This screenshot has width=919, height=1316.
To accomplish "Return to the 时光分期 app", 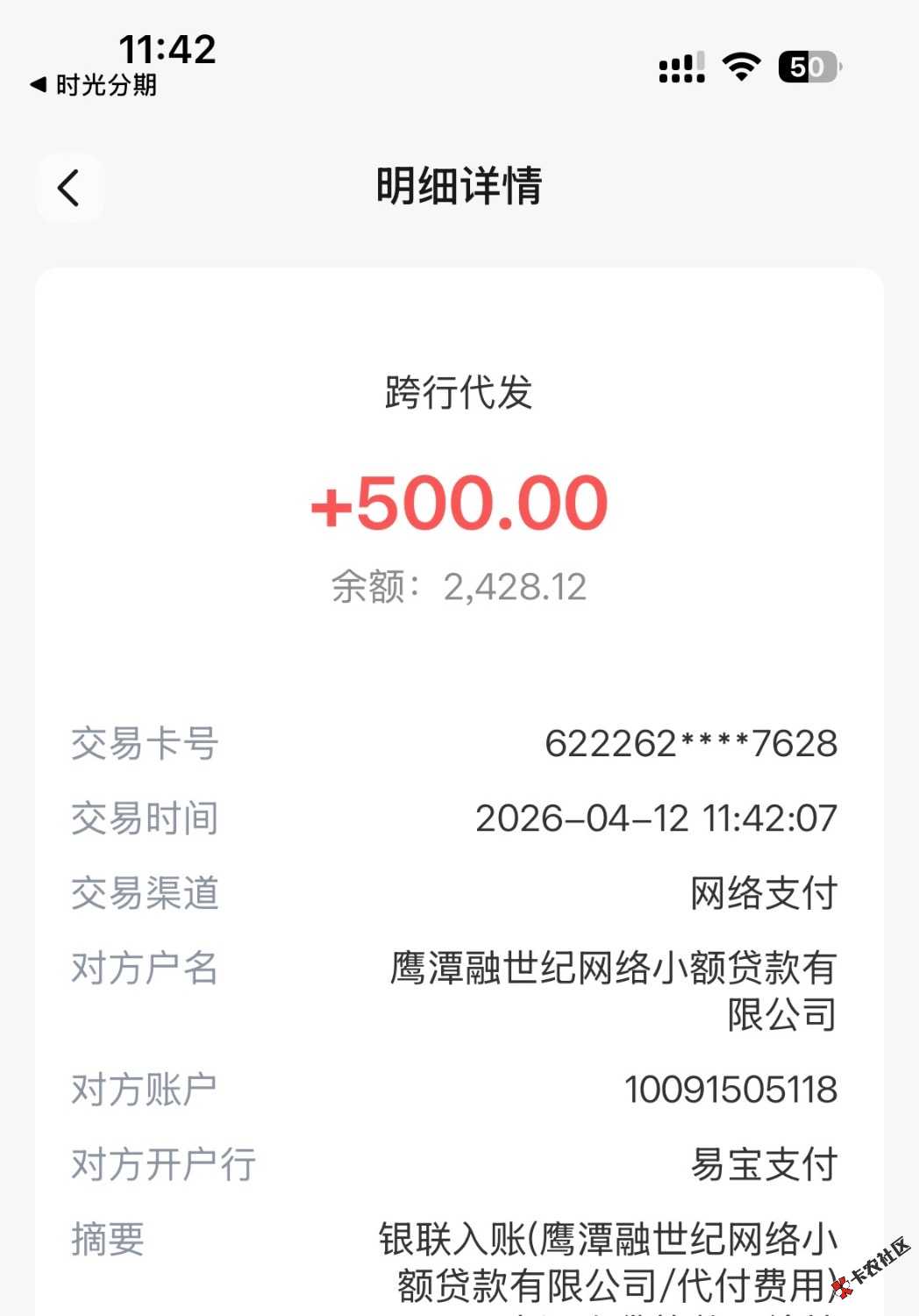I will point(94,85).
